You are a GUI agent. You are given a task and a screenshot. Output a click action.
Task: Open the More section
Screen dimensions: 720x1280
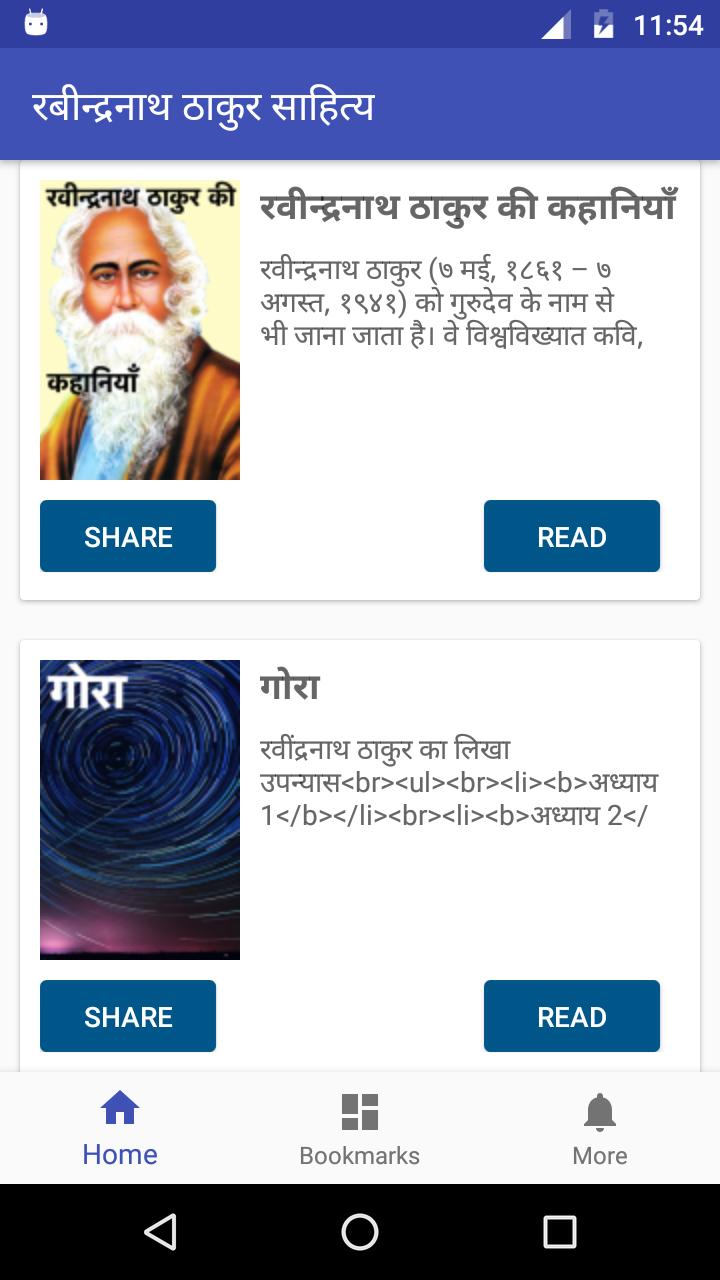[x=600, y=1128]
